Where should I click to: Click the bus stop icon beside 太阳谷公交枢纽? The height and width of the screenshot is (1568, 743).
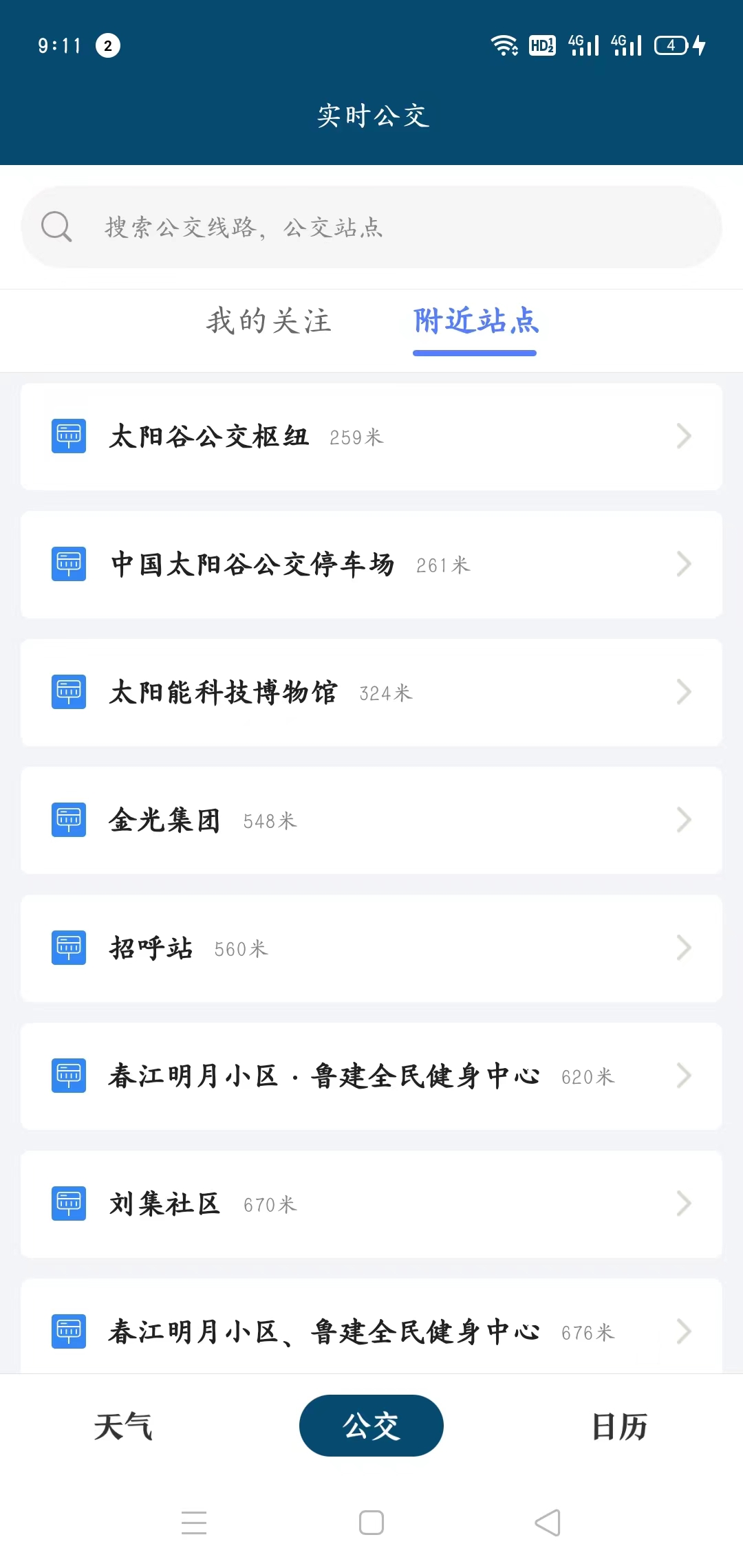(67, 435)
